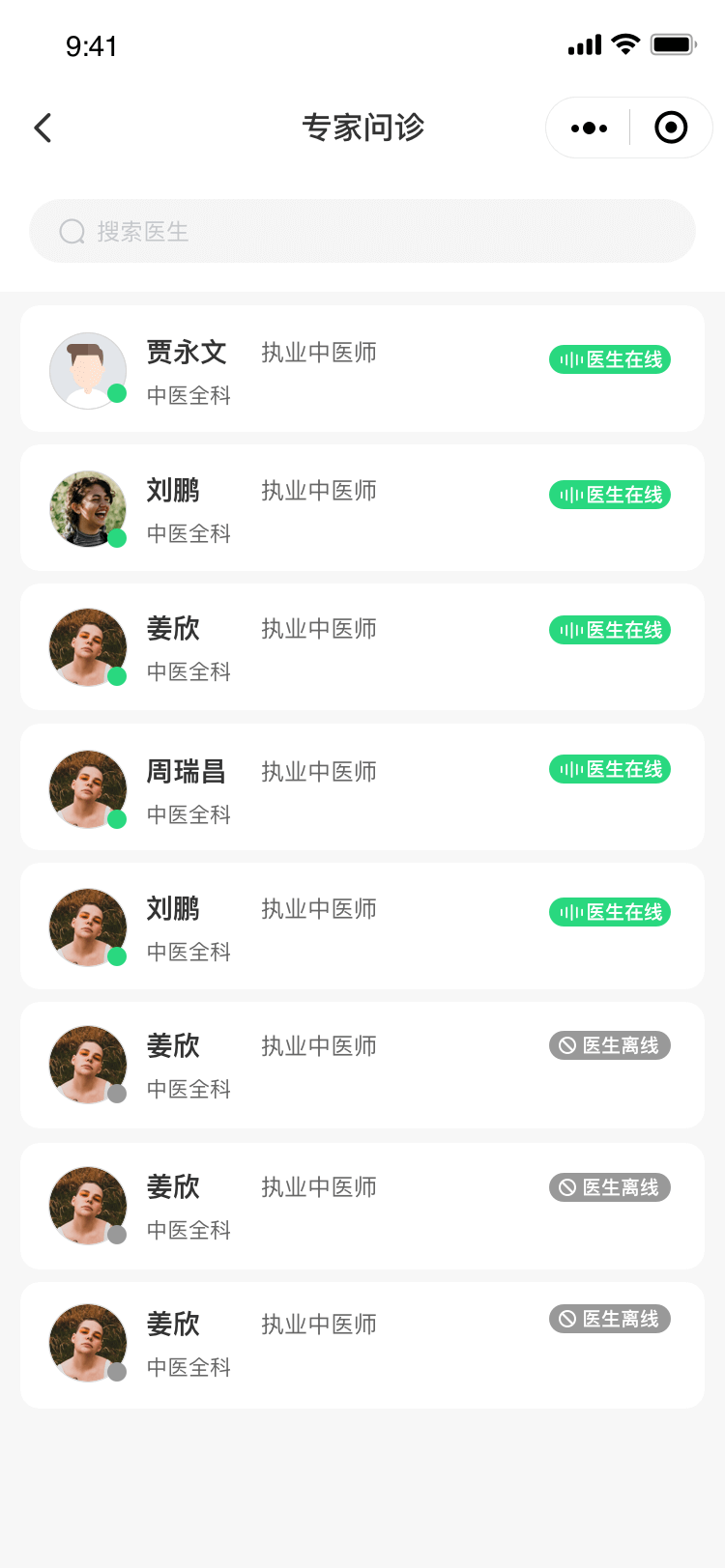Go back with the top-left arrow

[43, 128]
